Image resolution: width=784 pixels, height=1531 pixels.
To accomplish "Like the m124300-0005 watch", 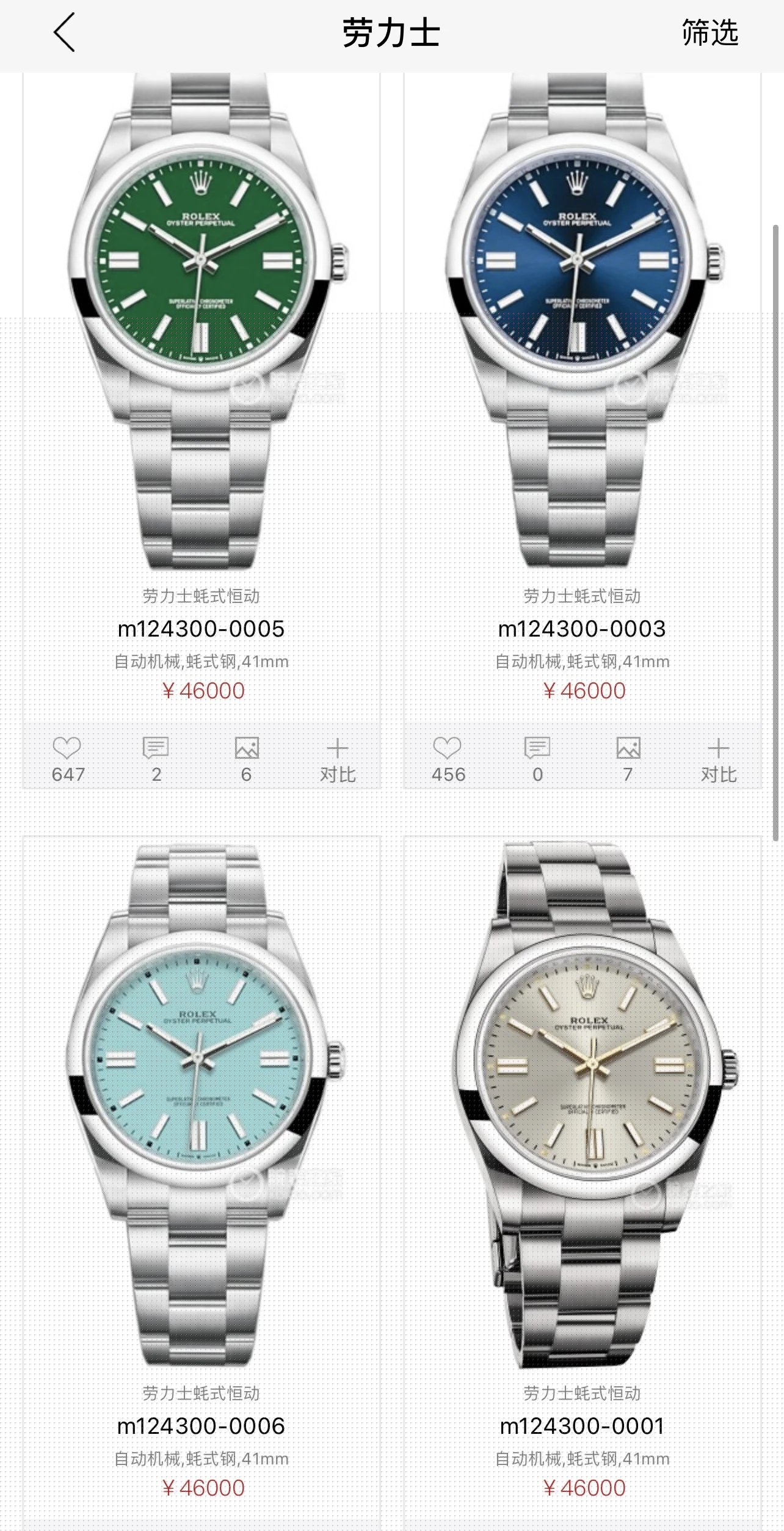I will click(67, 758).
